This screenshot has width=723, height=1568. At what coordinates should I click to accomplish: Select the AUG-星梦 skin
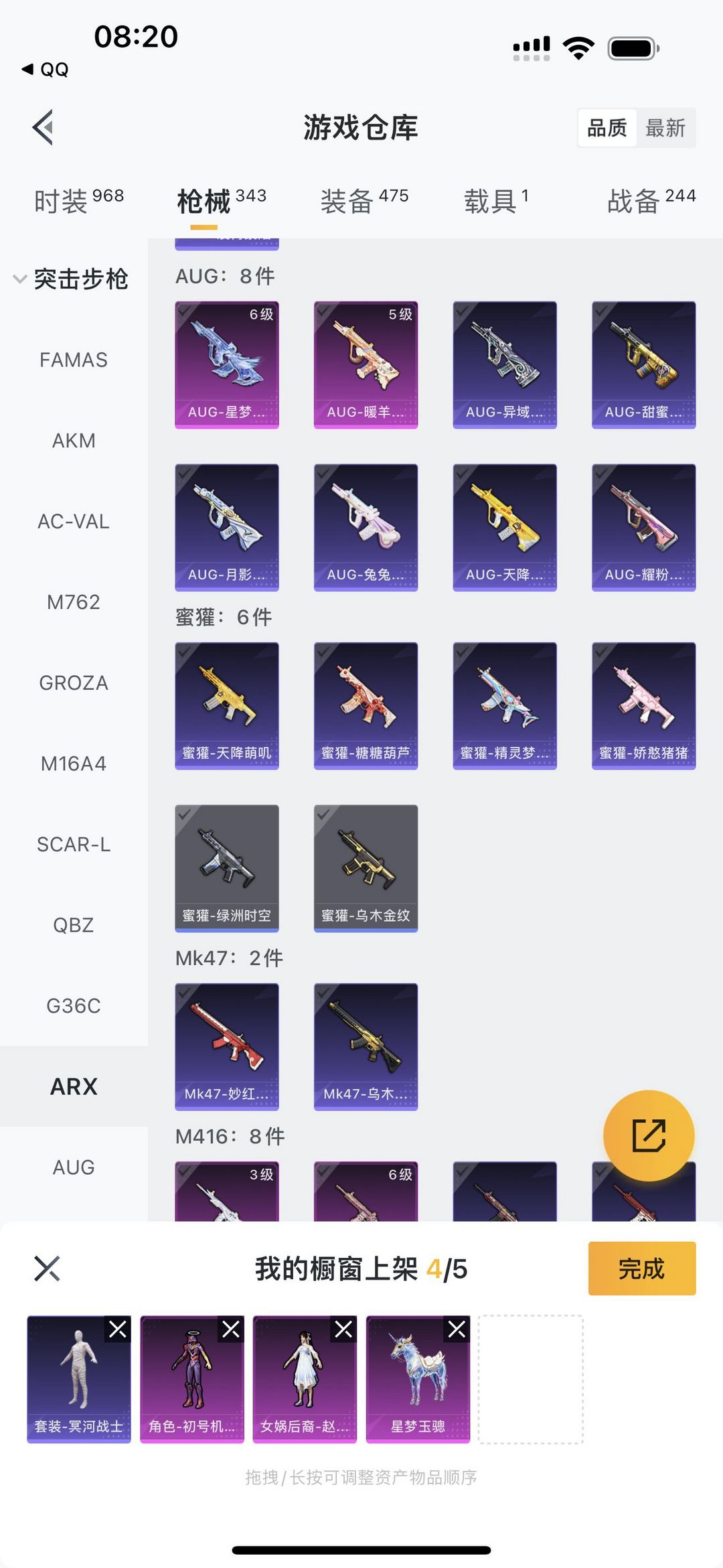[x=227, y=364]
